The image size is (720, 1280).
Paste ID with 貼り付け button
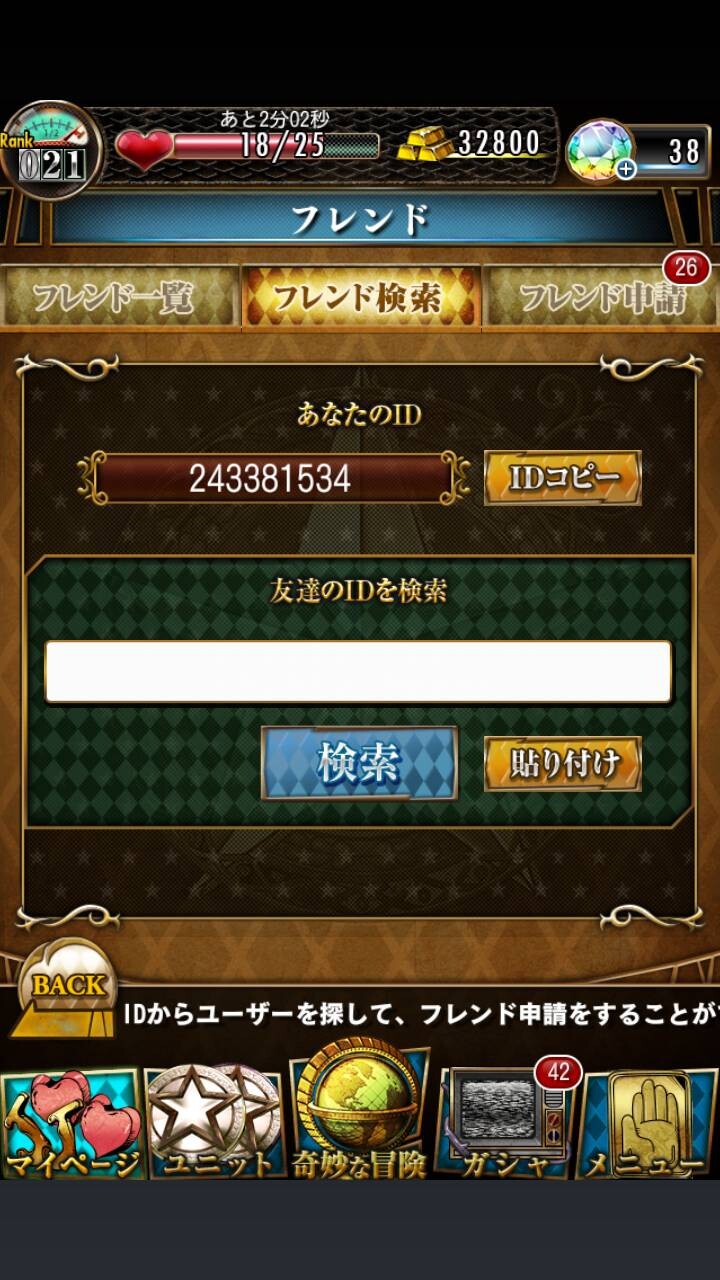[563, 764]
